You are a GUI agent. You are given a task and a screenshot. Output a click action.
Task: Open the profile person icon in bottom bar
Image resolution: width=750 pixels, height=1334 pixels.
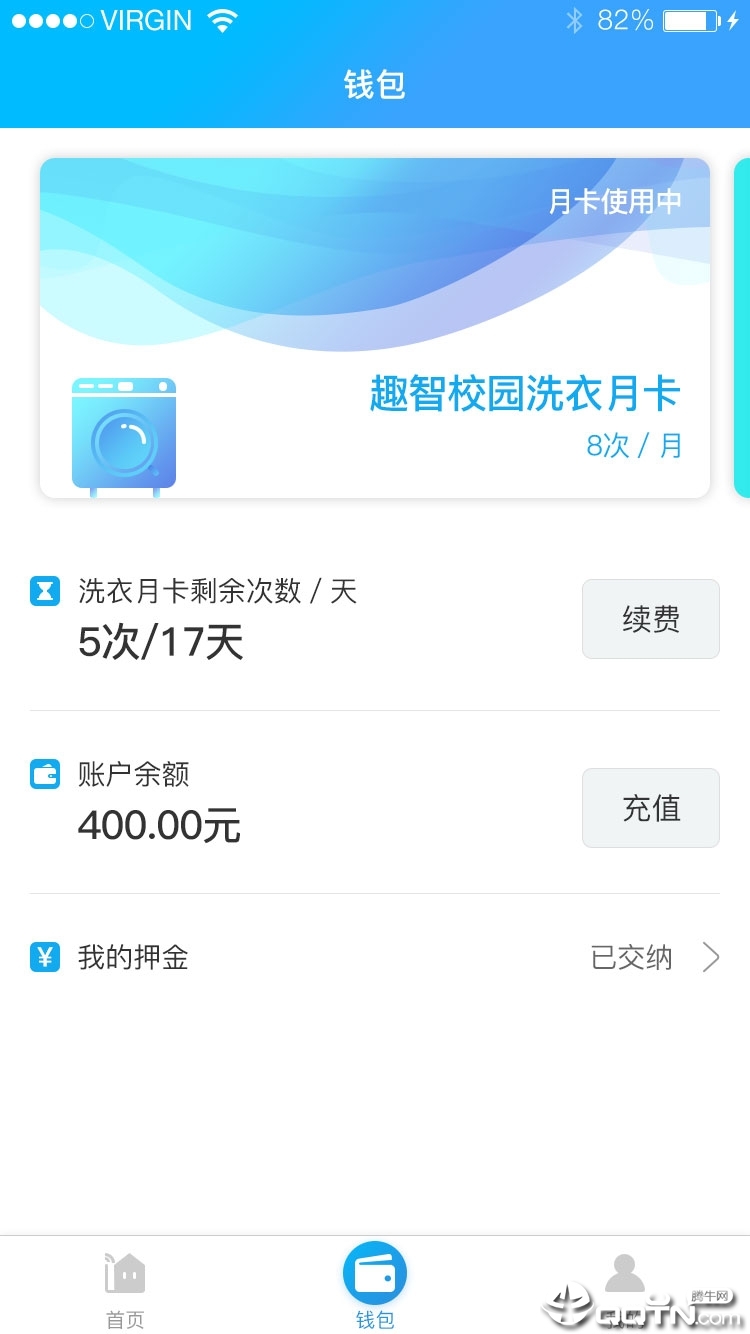(x=626, y=1268)
